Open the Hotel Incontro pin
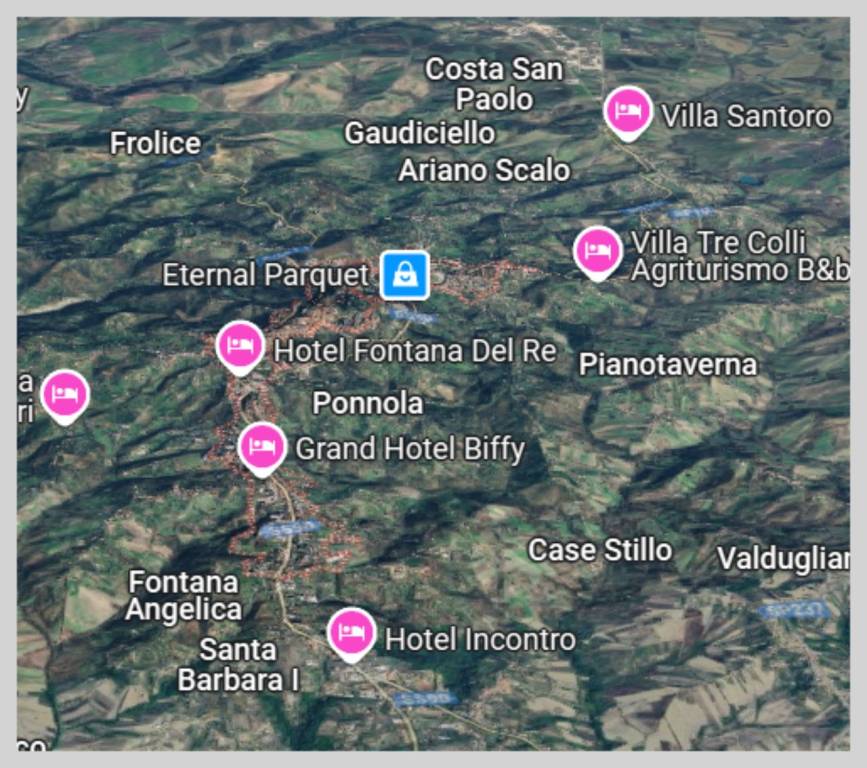 [352, 634]
